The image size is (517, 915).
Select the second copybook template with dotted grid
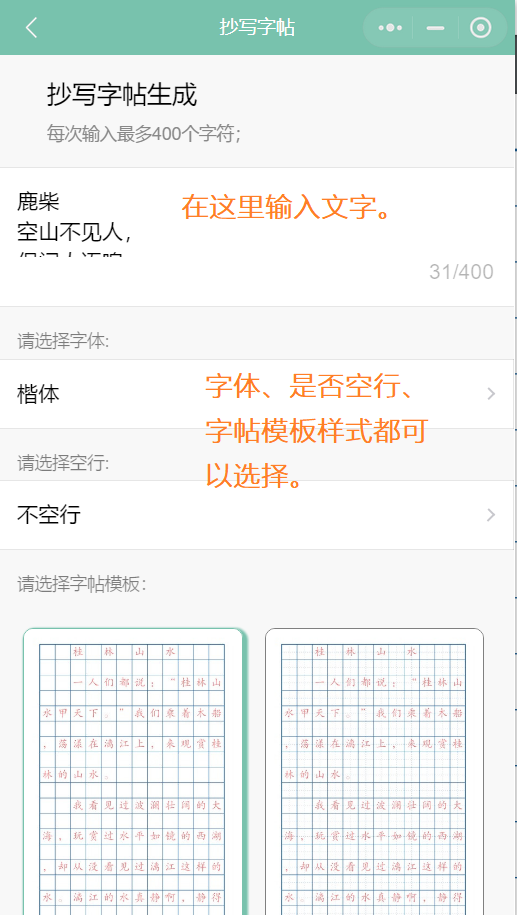click(374, 771)
